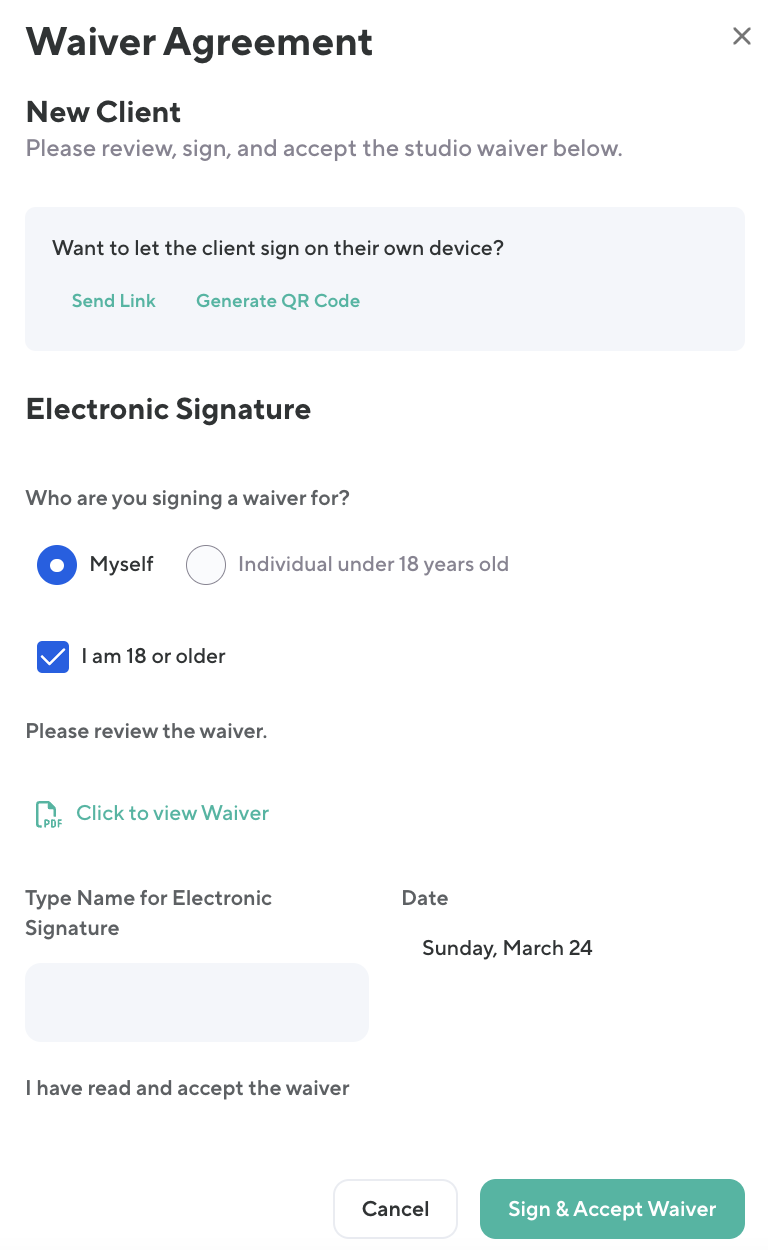
Task: Cancel the waiver signing
Action: (395, 1209)
